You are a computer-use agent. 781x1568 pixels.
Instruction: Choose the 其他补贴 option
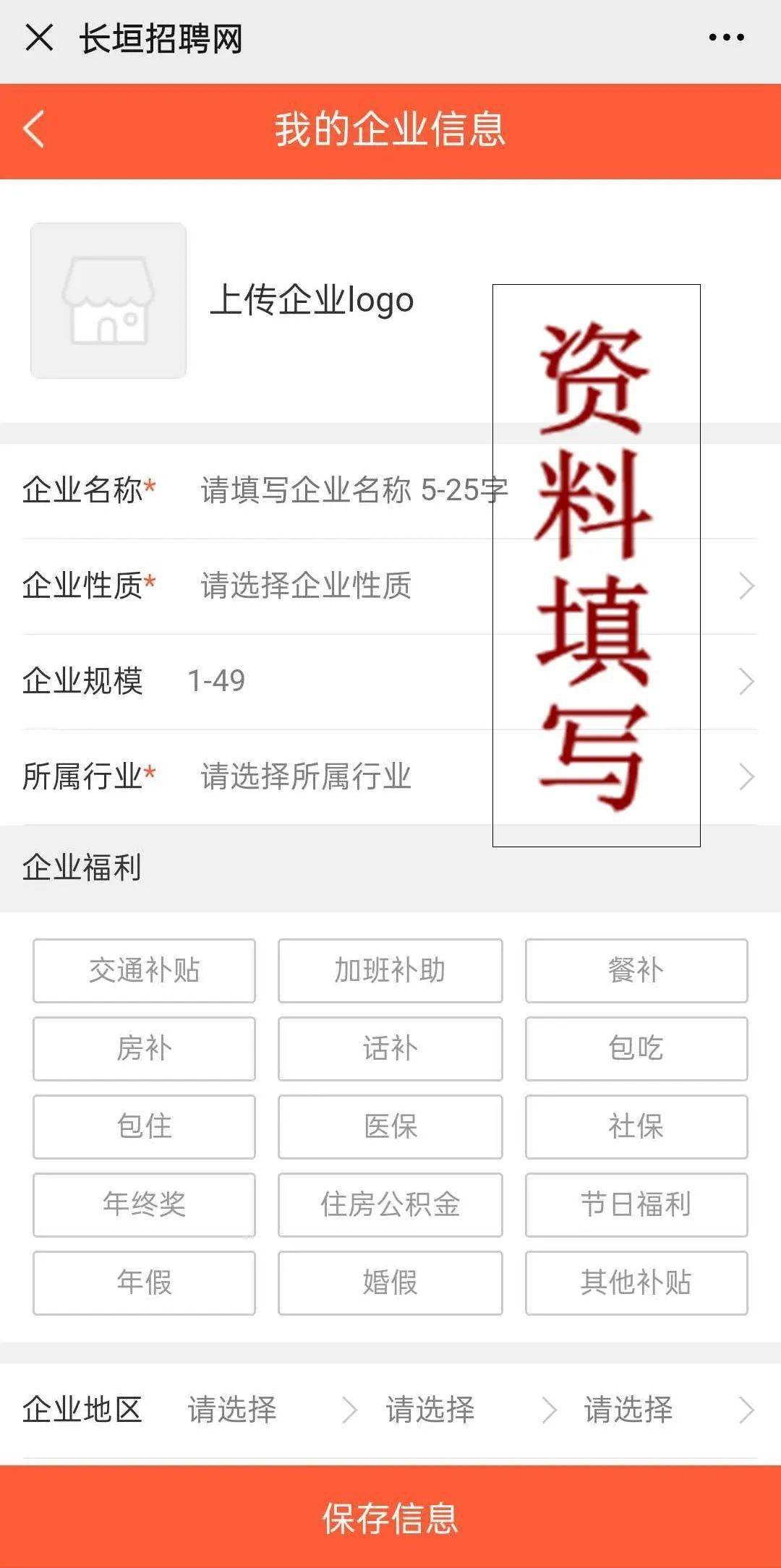636,1282
